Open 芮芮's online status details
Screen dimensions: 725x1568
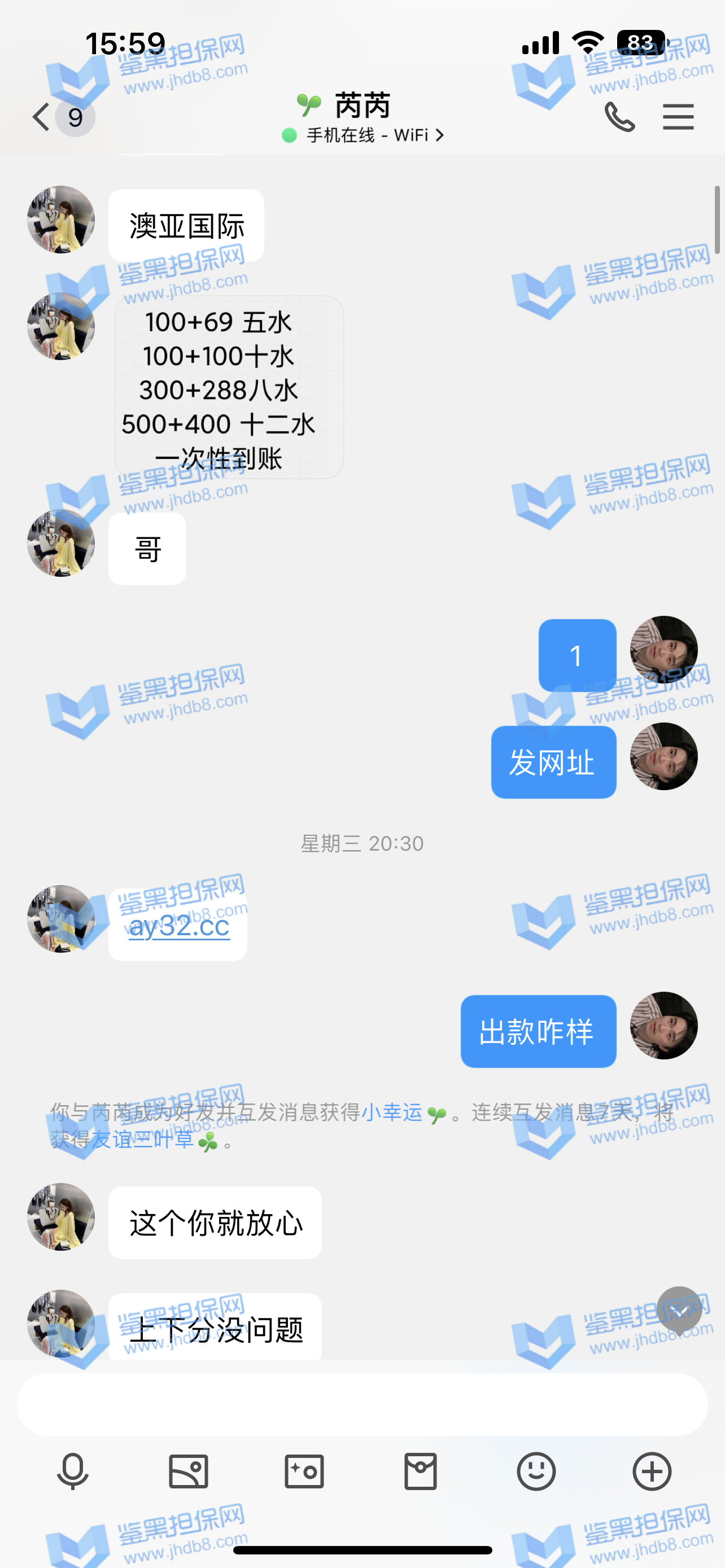point(363,135)
